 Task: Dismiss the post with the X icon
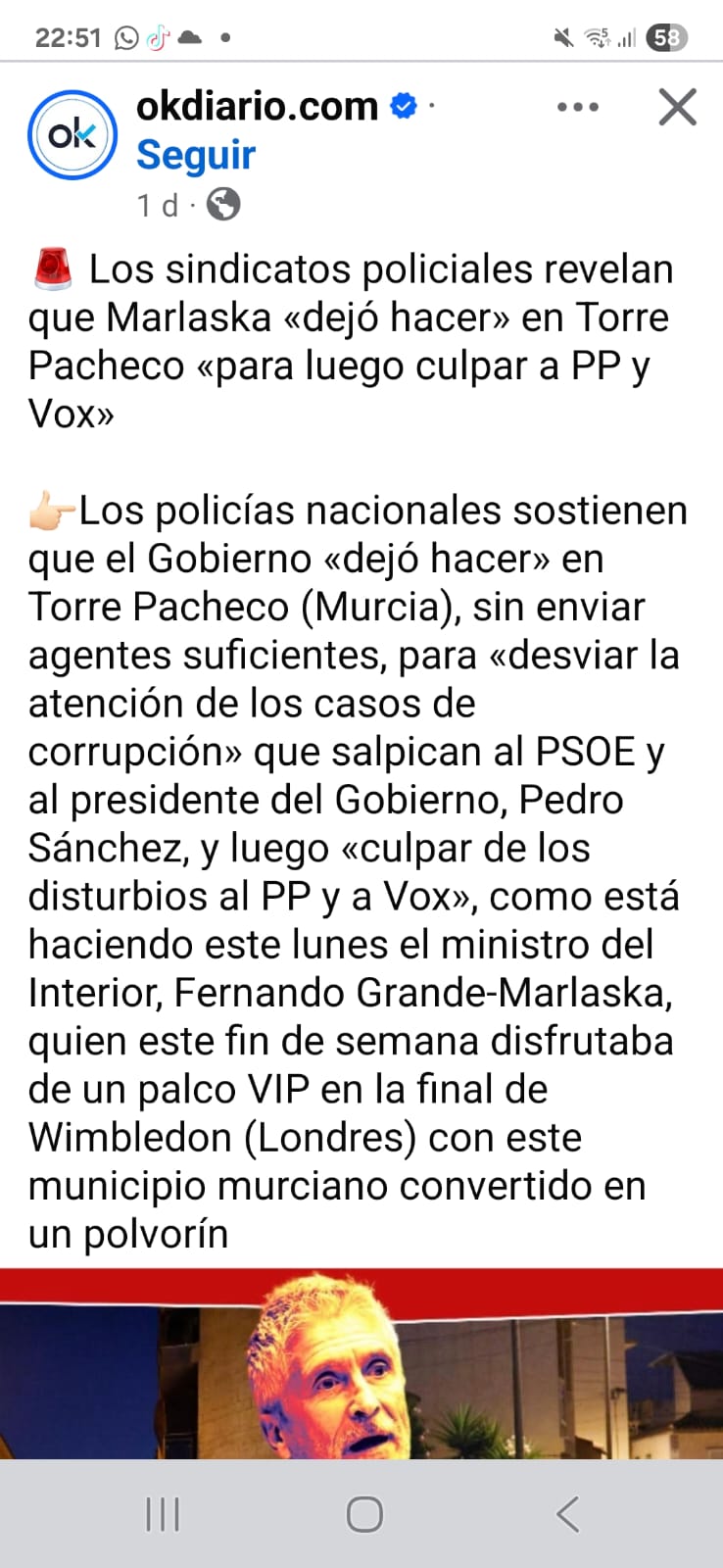point(677,107)
